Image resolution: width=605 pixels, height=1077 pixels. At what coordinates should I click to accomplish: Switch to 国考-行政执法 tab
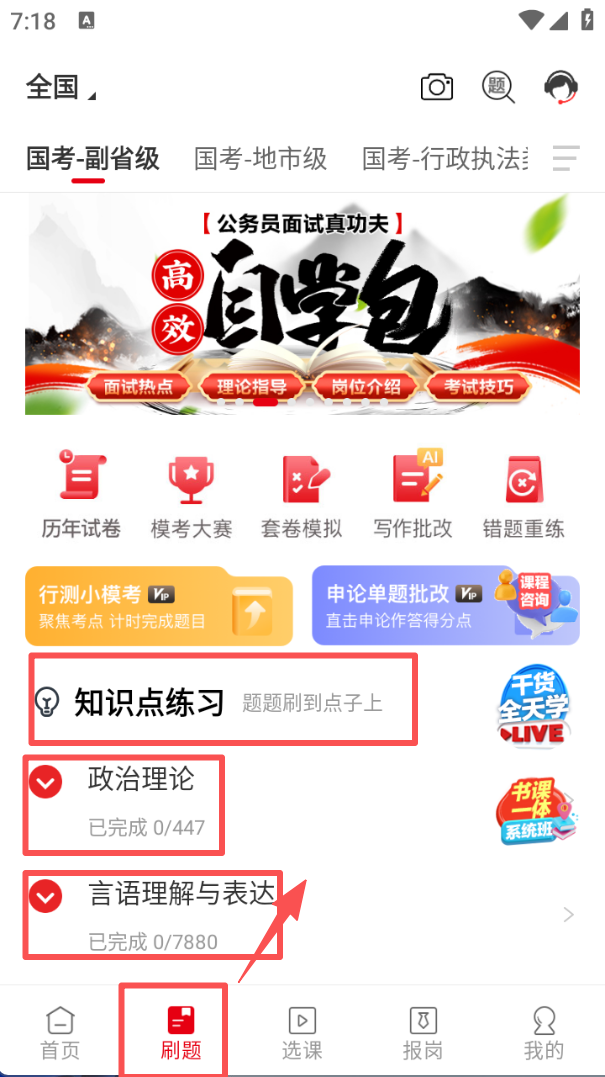444,158
